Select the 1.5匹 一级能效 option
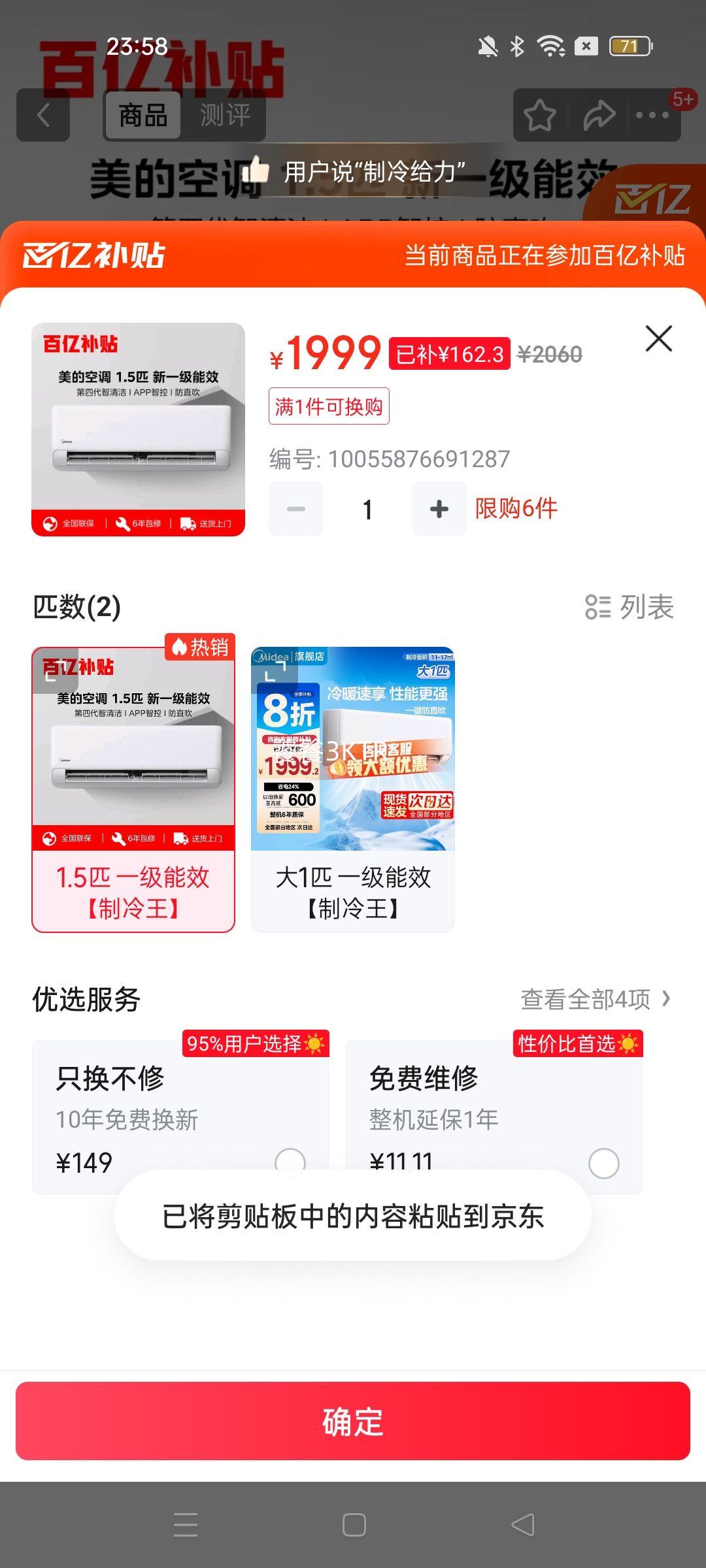Viewport: 706px width, 1568px height. [133, 791]
